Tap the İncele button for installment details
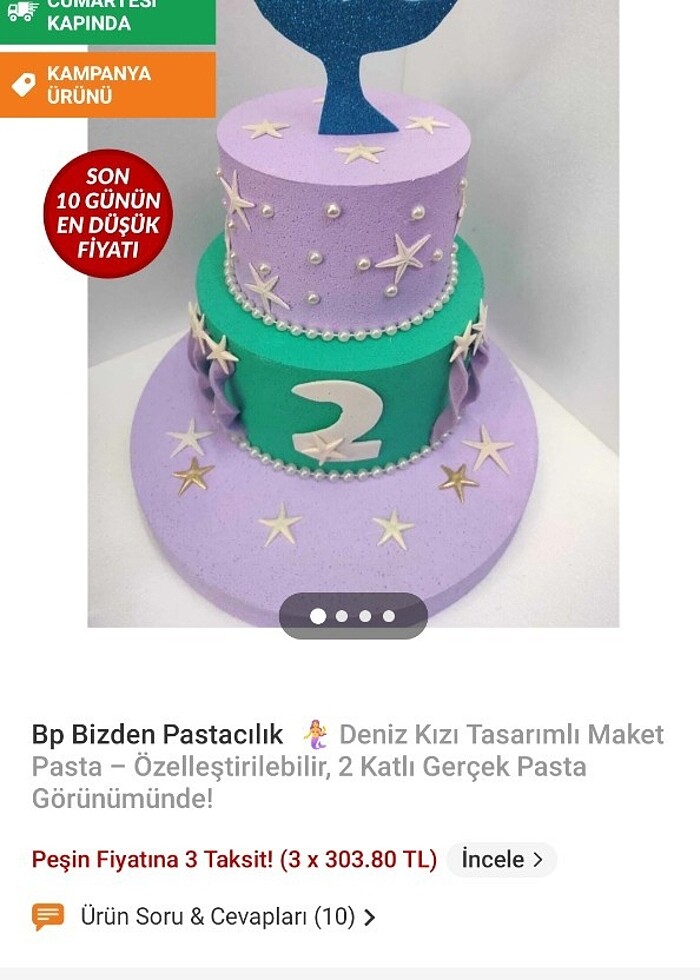This screenshot has width=700, height=980. 501,859
